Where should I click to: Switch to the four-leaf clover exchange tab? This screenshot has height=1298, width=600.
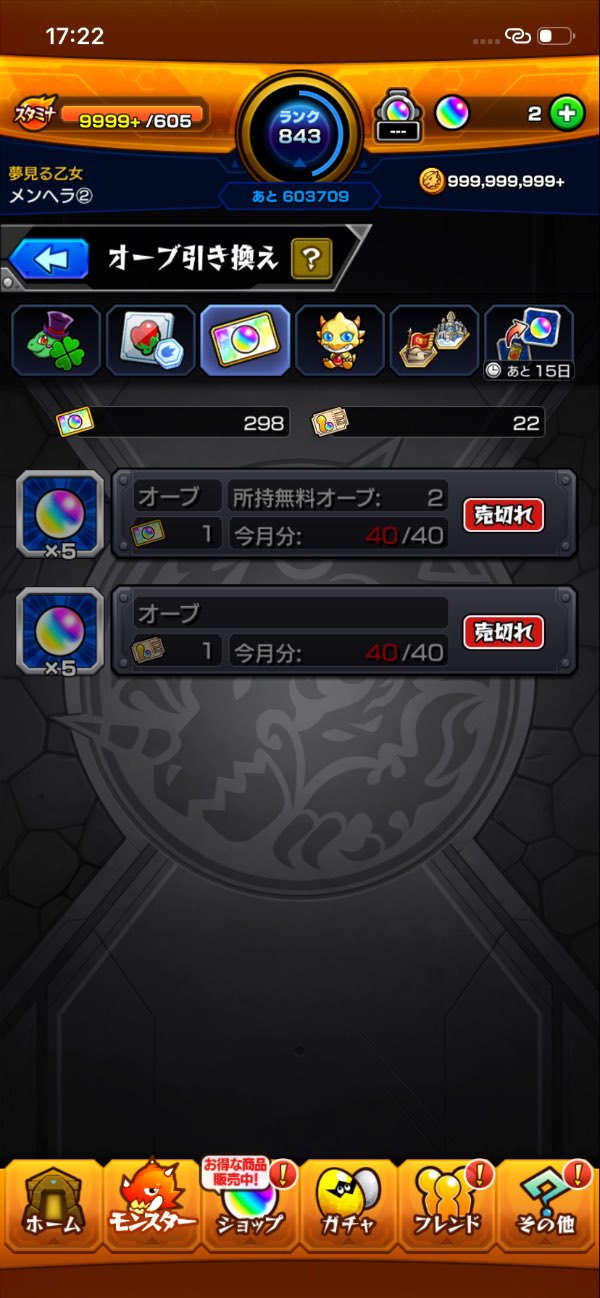point(56,340)
